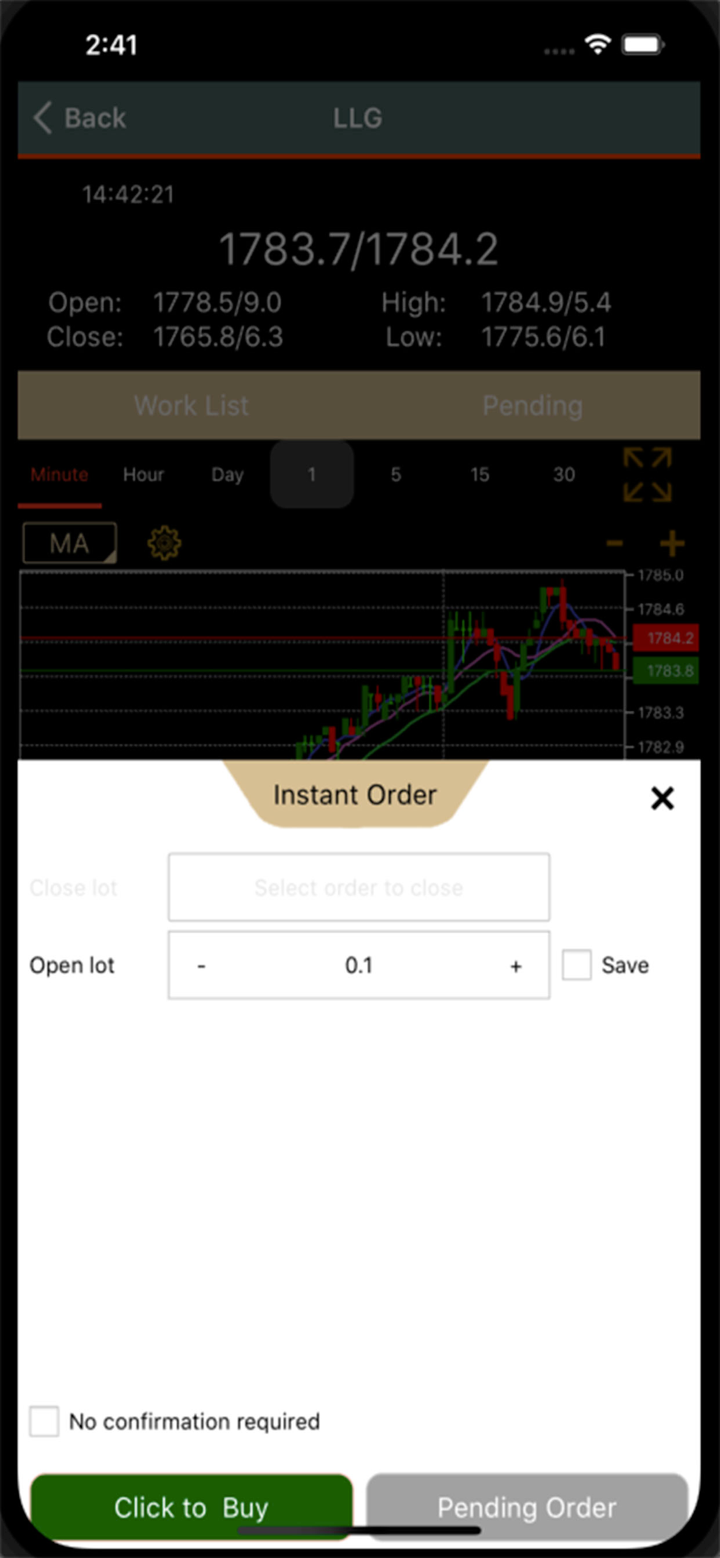
Task: Enable No confirmation required
Action: [x=44, y=1421]
